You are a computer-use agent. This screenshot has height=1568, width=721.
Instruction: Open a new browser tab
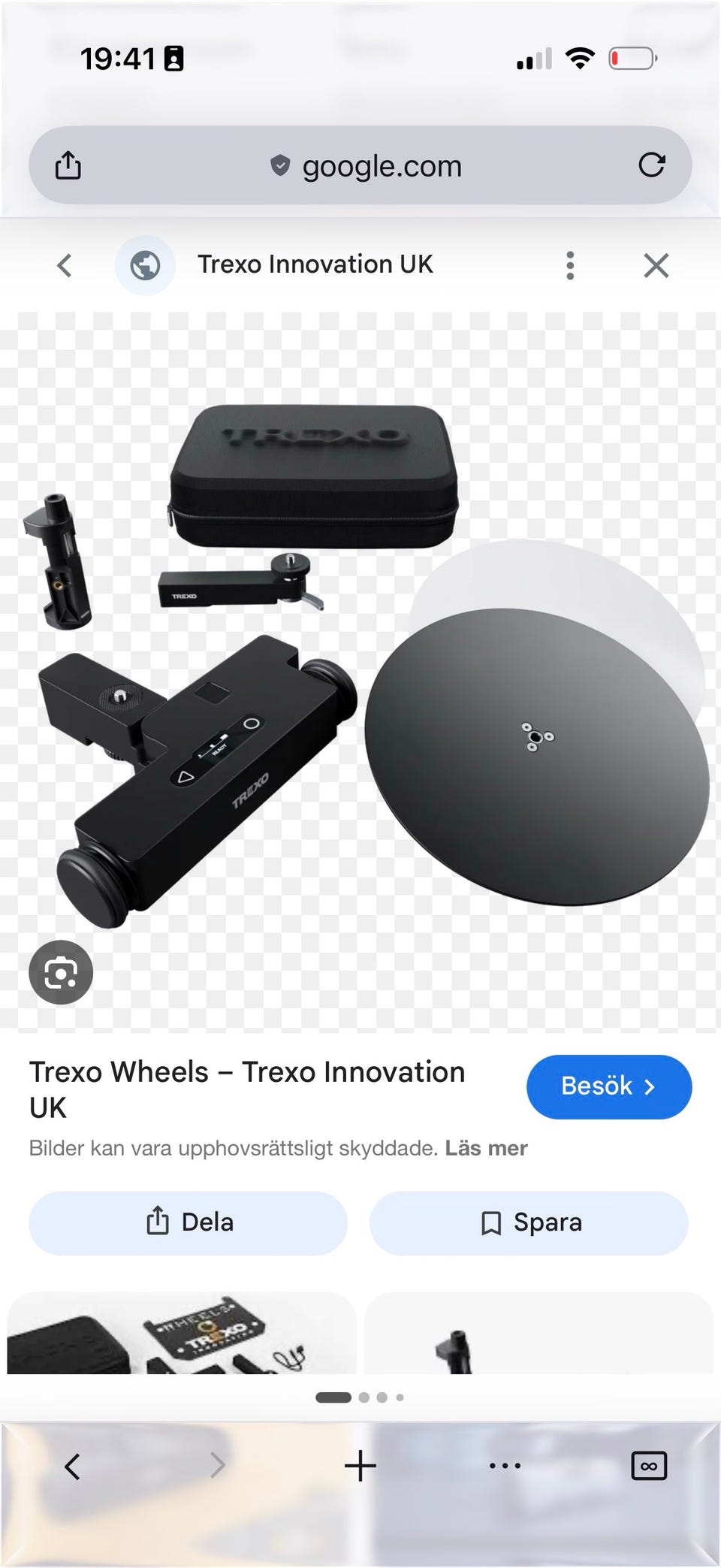pyautogui.click(x=360, y=1466)
